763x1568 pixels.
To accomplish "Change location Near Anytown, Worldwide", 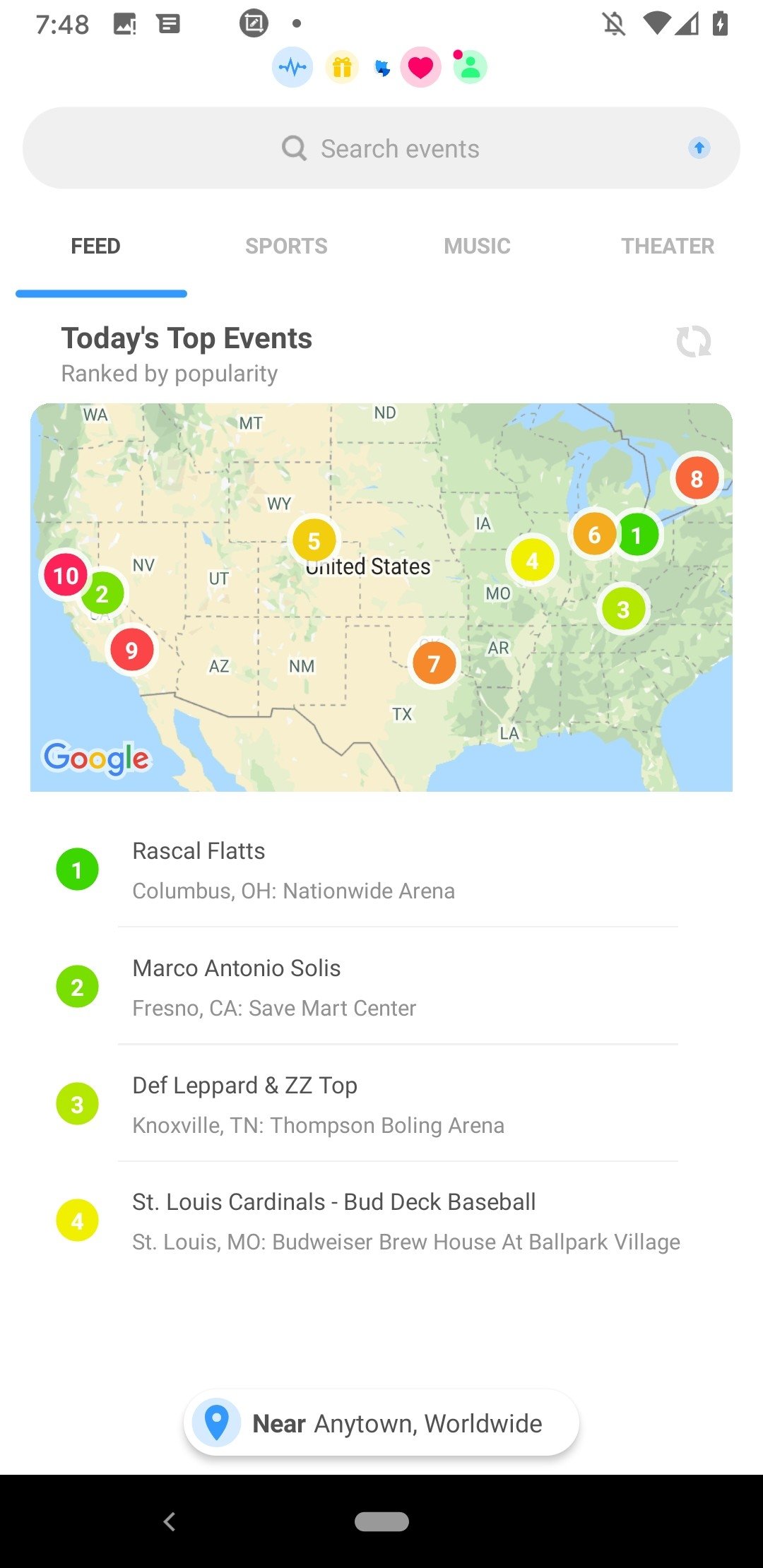I will click(381, 1423).
